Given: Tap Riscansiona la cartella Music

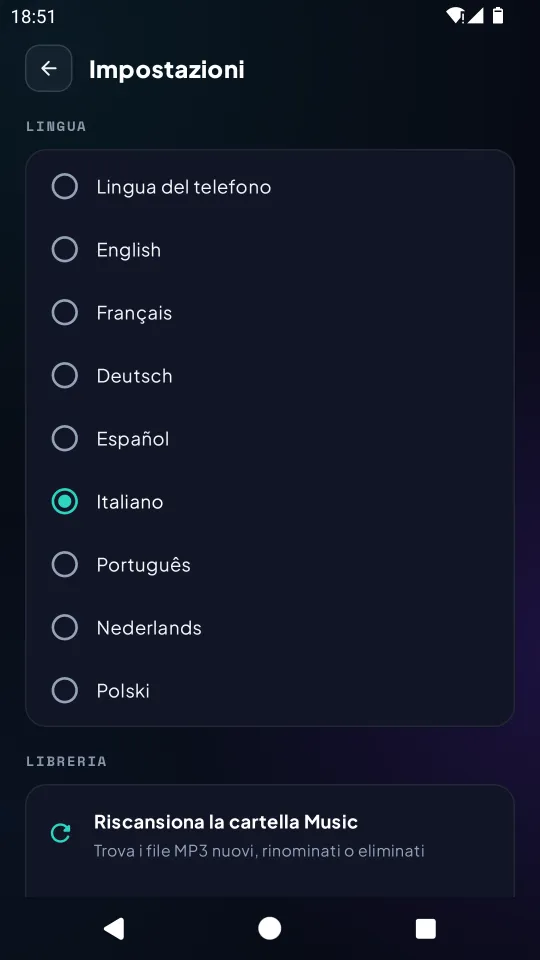Looking at the screenshot, I should [x=269, y=836].
